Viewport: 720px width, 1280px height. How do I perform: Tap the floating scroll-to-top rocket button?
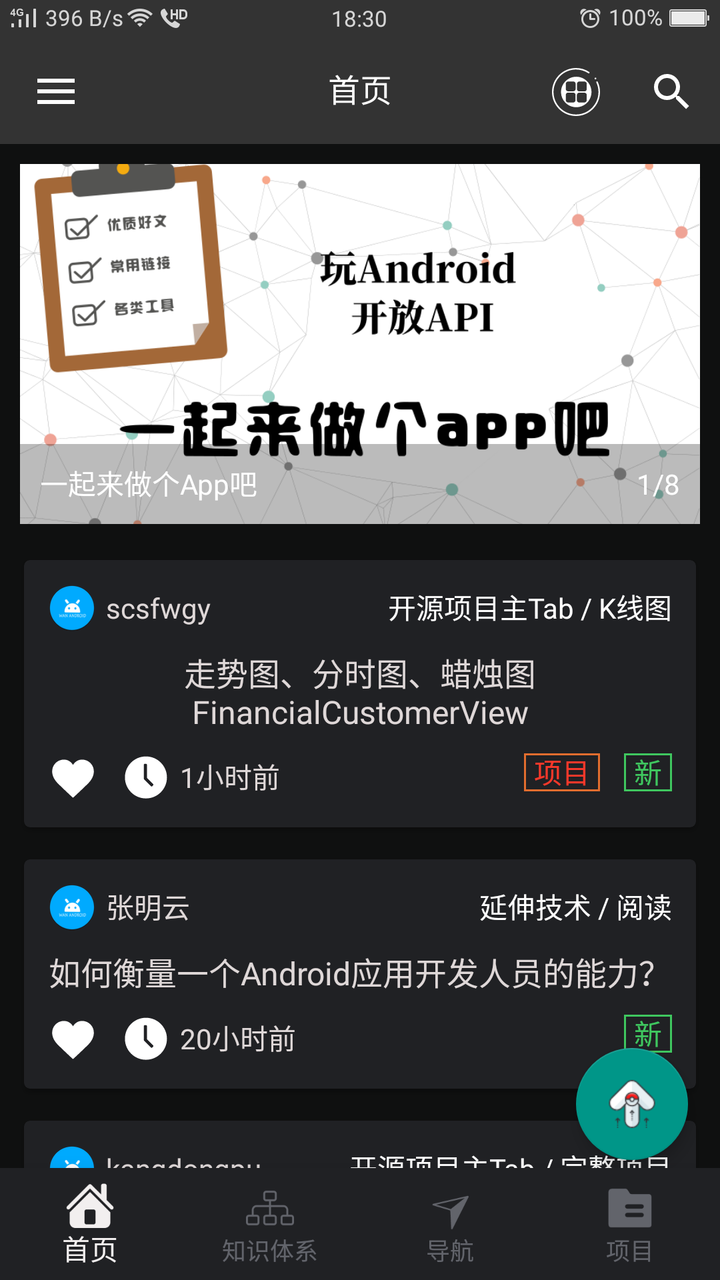click(x=631, y=1104)
